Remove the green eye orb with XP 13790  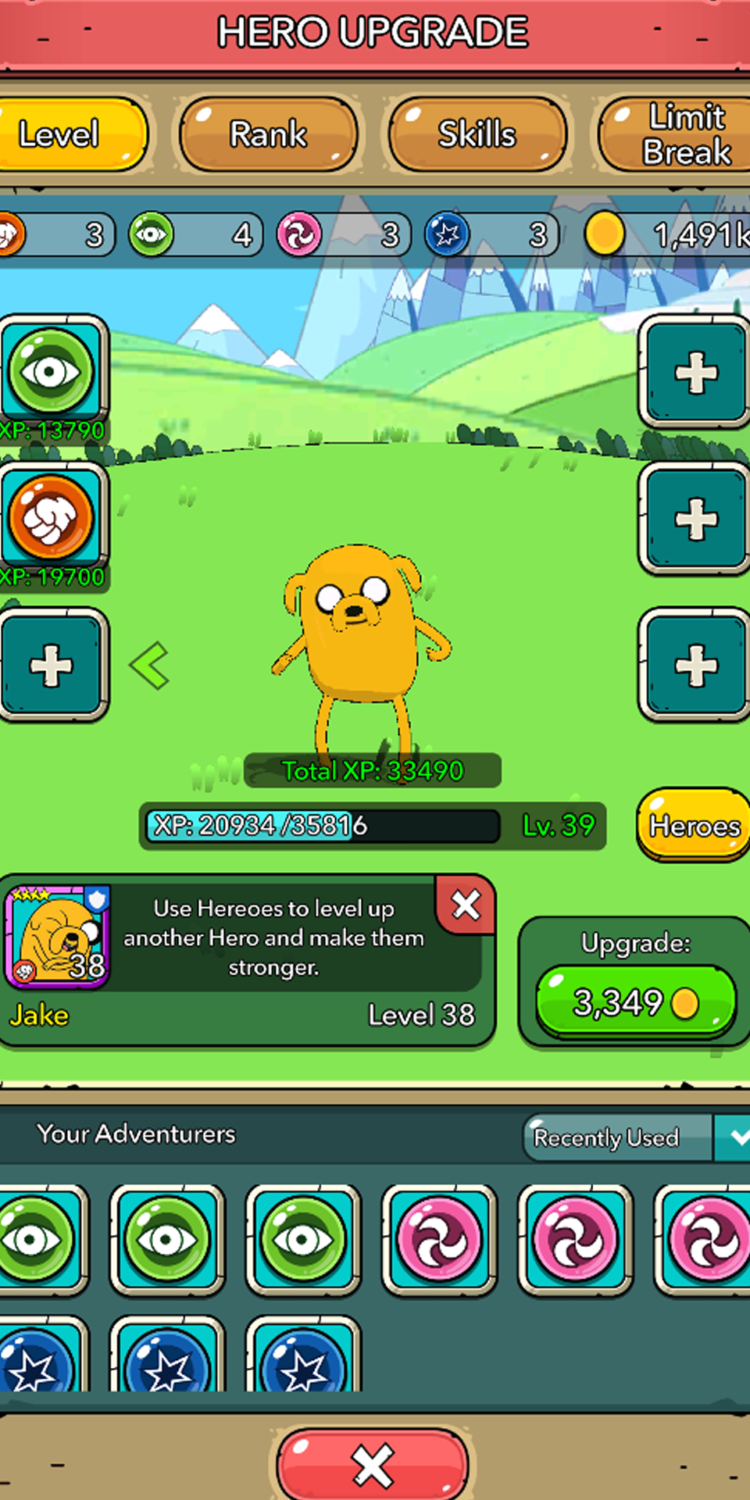(x=52, y=372)
